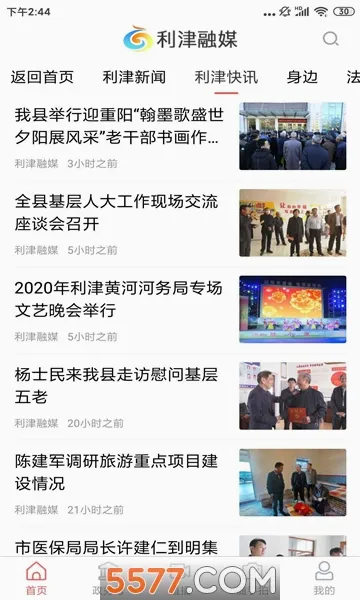The height and width of the screenshot is (600, 360).
Task: Open the search icon
Action: pos(331,39)
